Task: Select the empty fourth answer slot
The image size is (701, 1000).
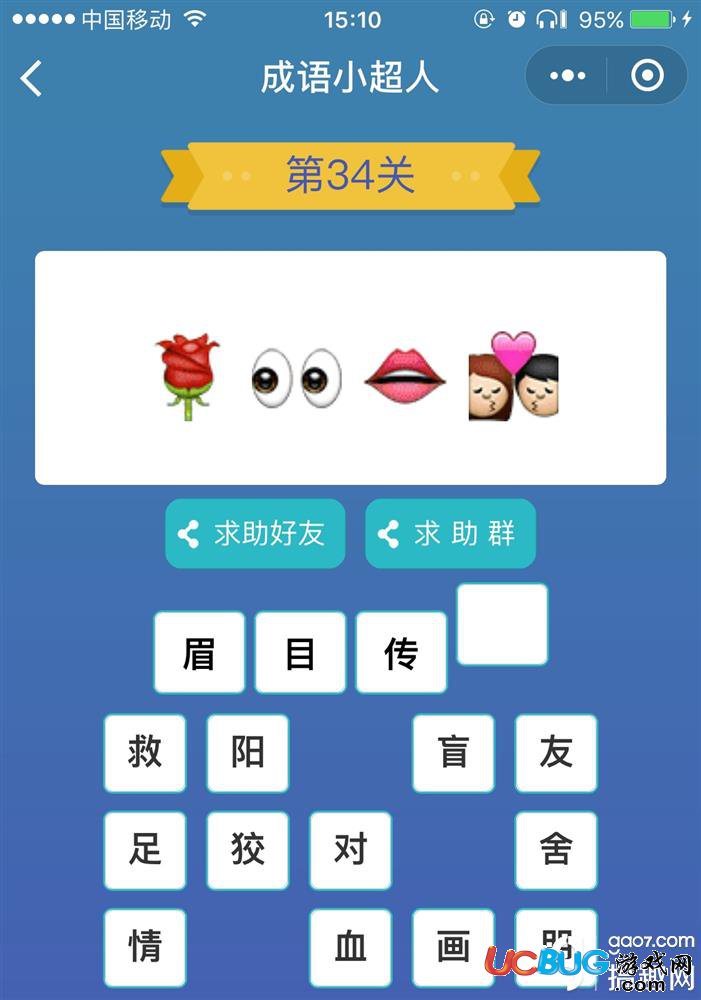Action: point(502,625)
